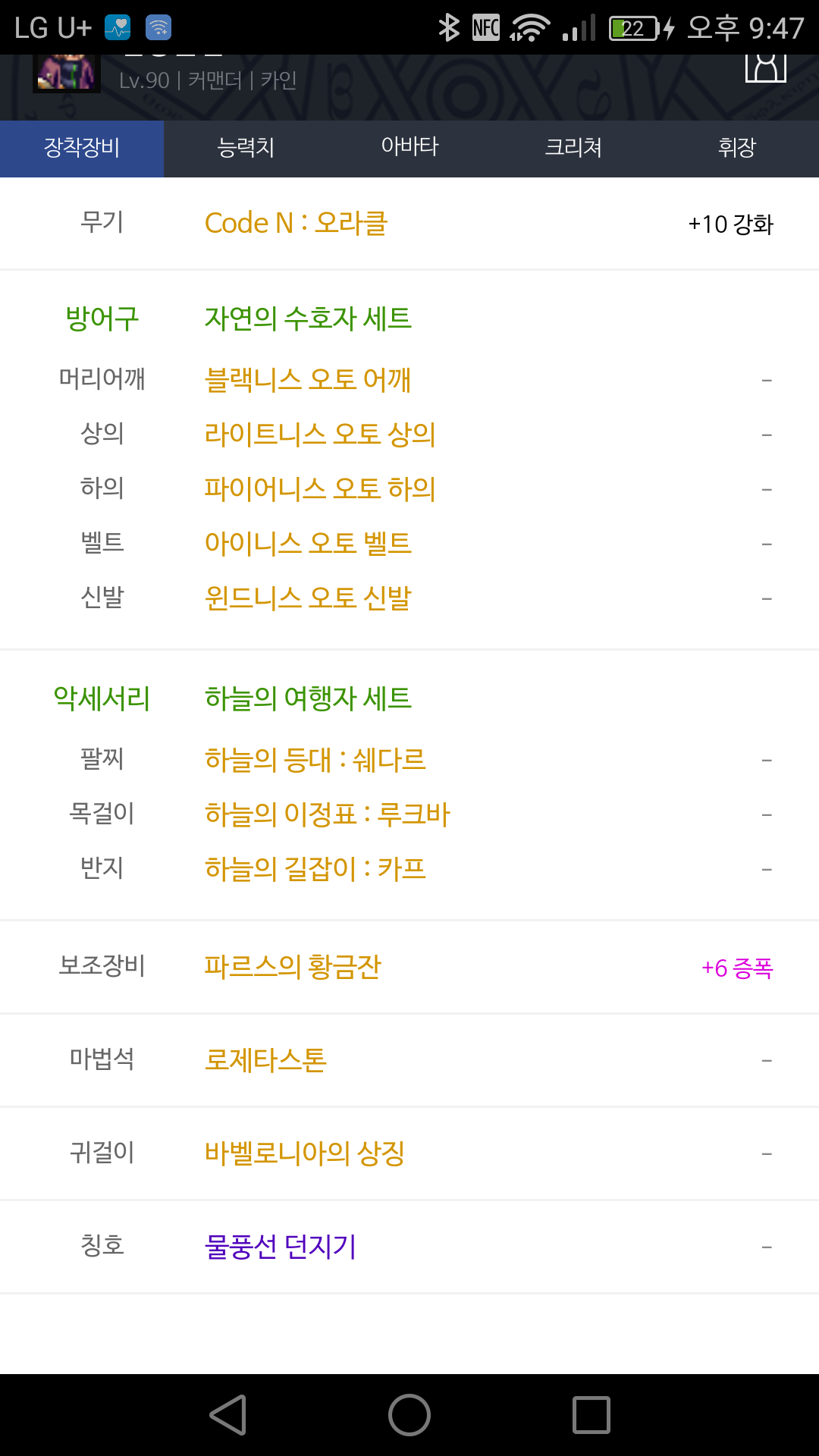Viewport: 819px width, 1456px height.
Task: View the 아이니스 오토 벨트 item
Action: coord(308,543)
